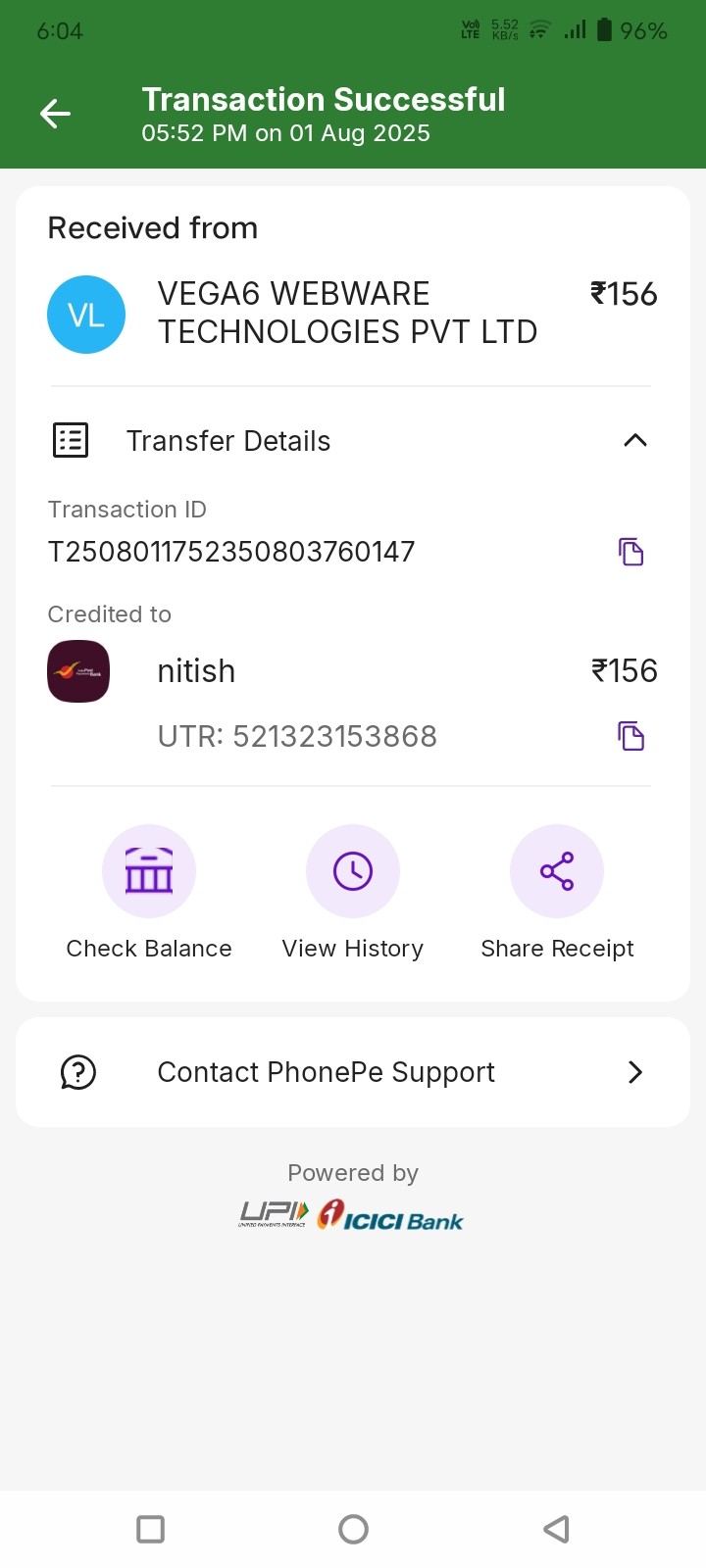Open View History

point(353,871)
